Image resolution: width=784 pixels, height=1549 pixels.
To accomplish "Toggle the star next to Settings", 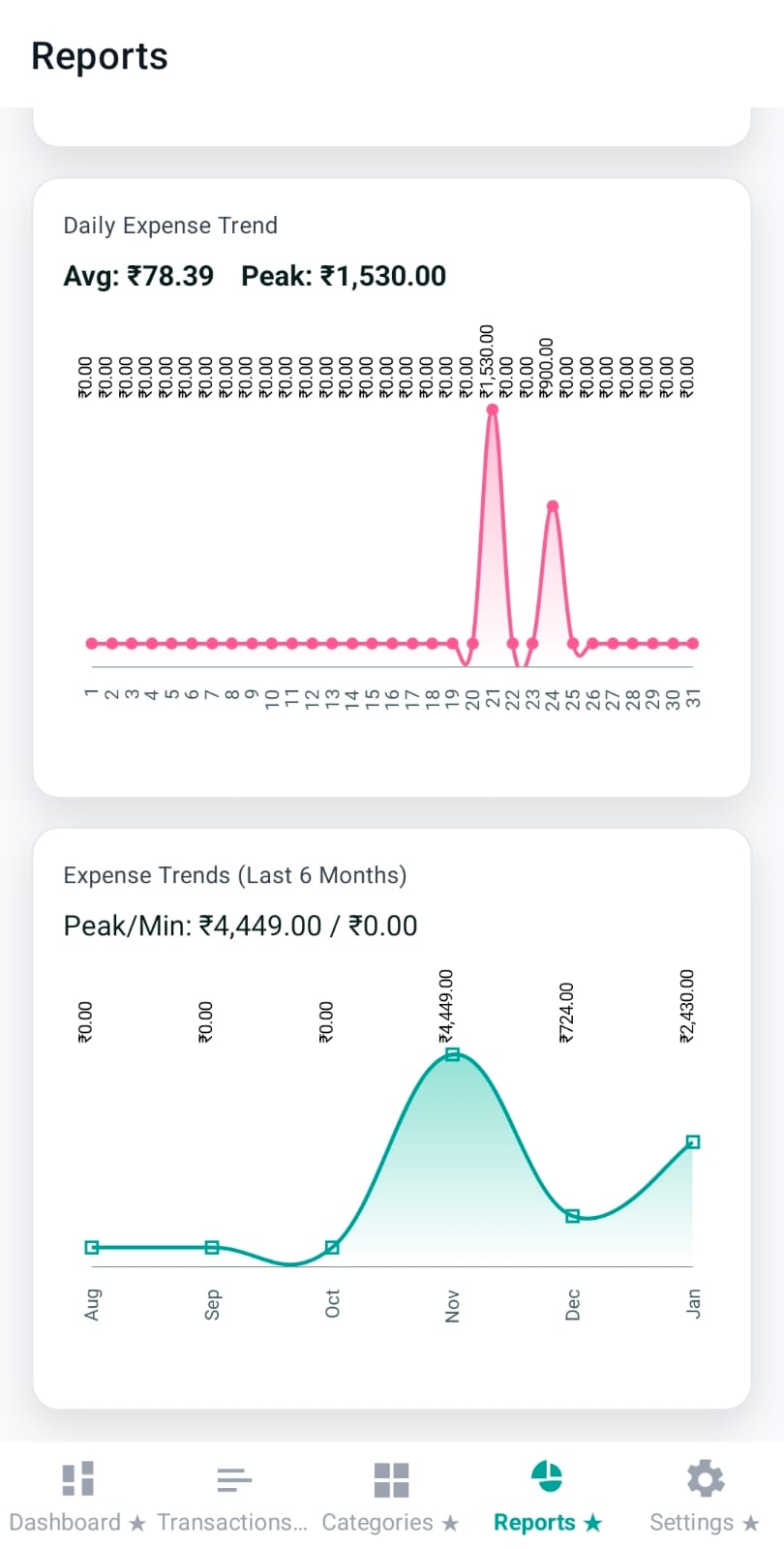I will tap(750, 1522).
